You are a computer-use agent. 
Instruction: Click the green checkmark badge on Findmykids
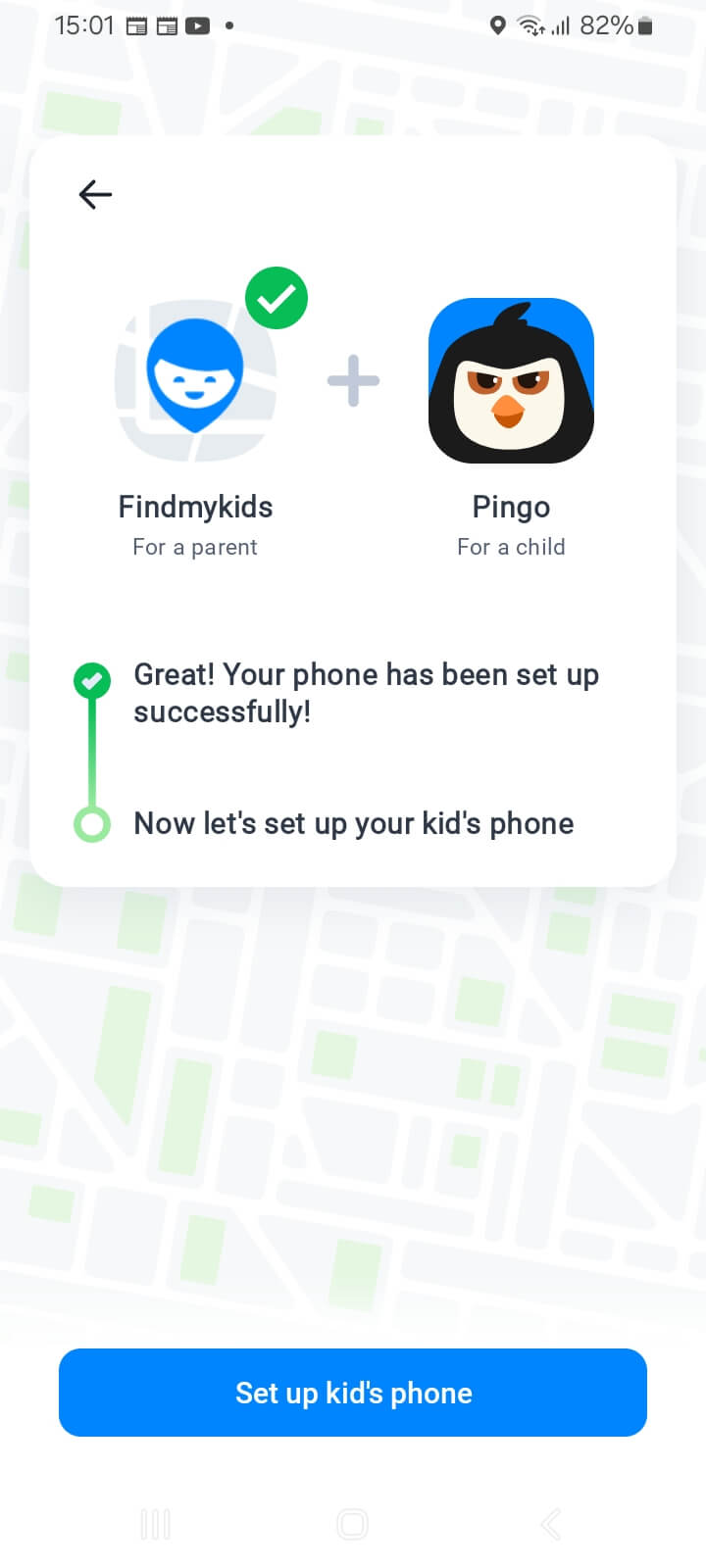[x=276, y=297]
